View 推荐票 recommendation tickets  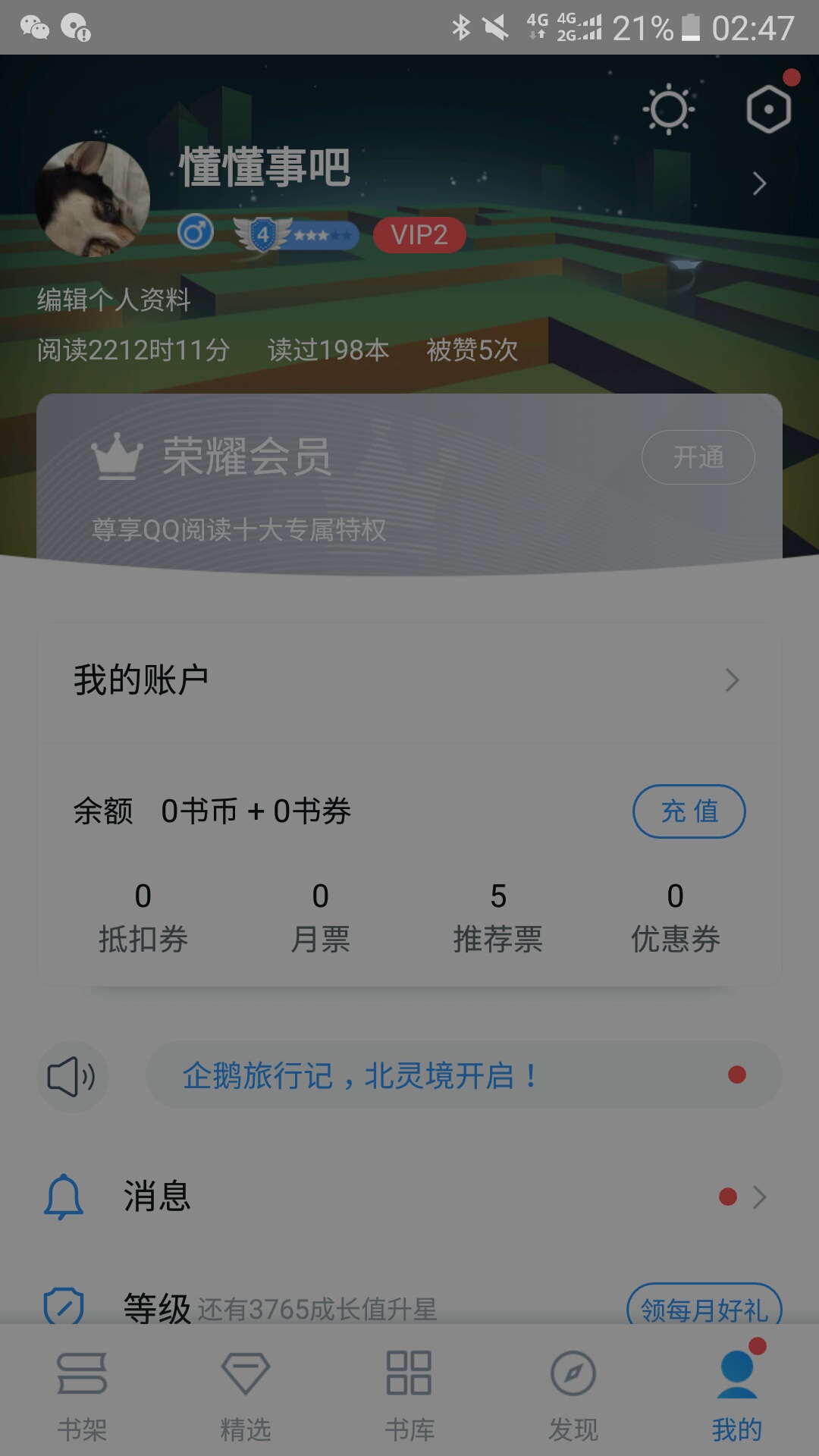[498, 918]
